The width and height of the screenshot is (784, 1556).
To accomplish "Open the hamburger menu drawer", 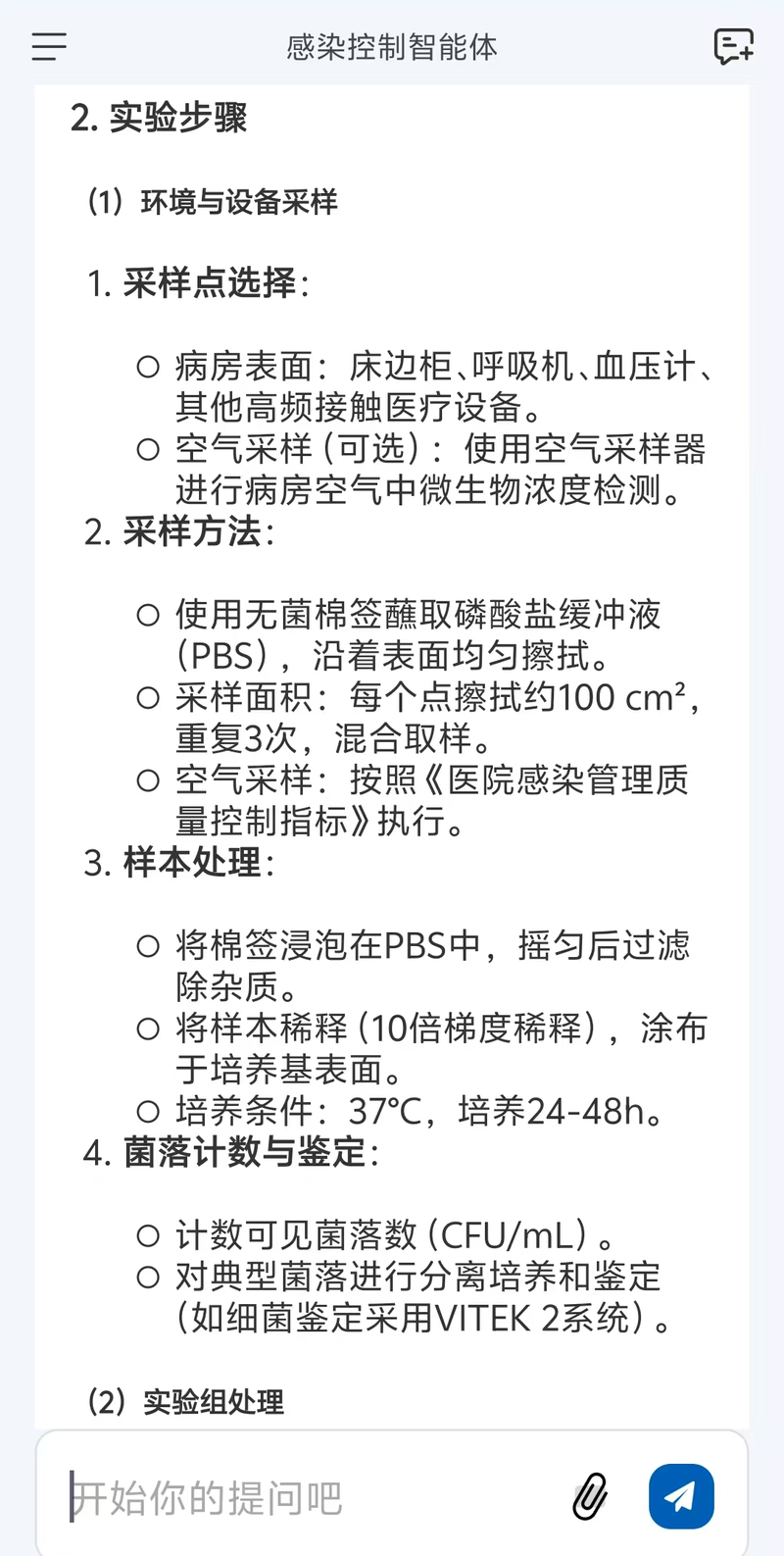I will click(x=49, y=46).
